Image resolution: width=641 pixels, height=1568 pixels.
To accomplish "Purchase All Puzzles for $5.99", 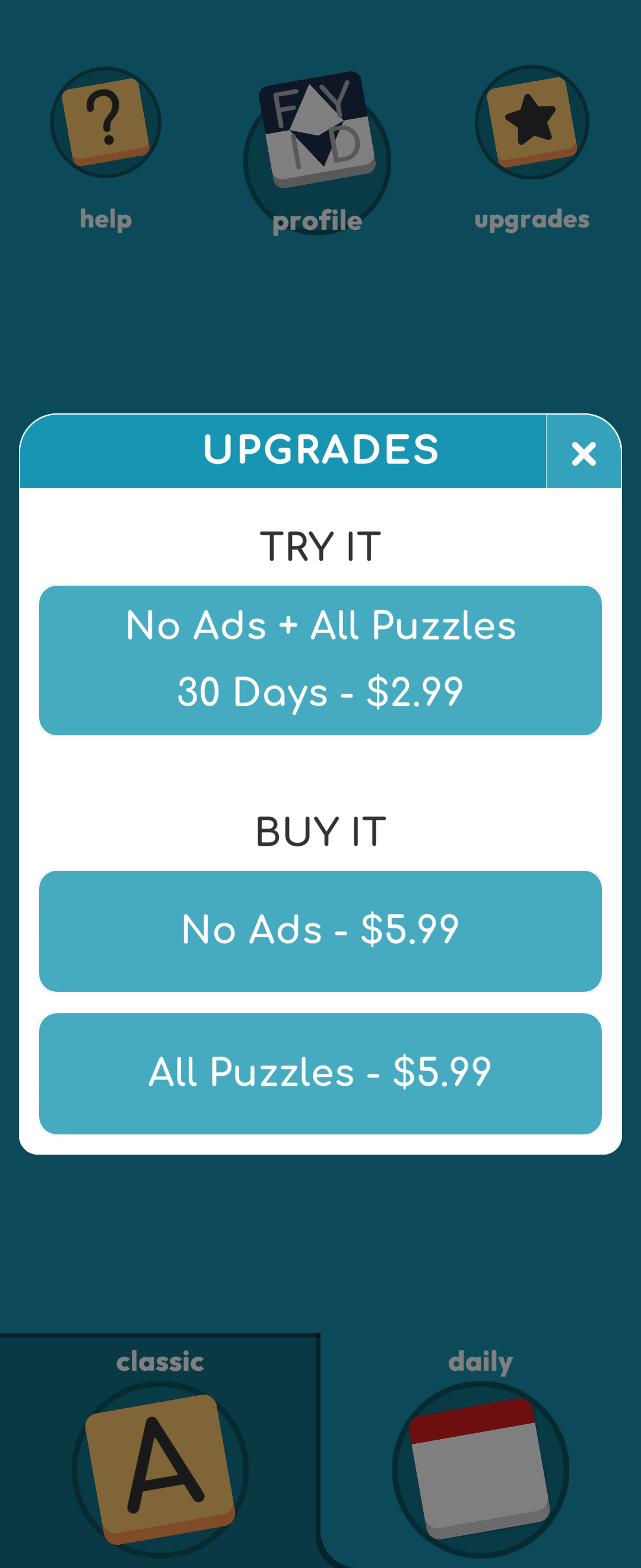I will (x=320, y=1073).
